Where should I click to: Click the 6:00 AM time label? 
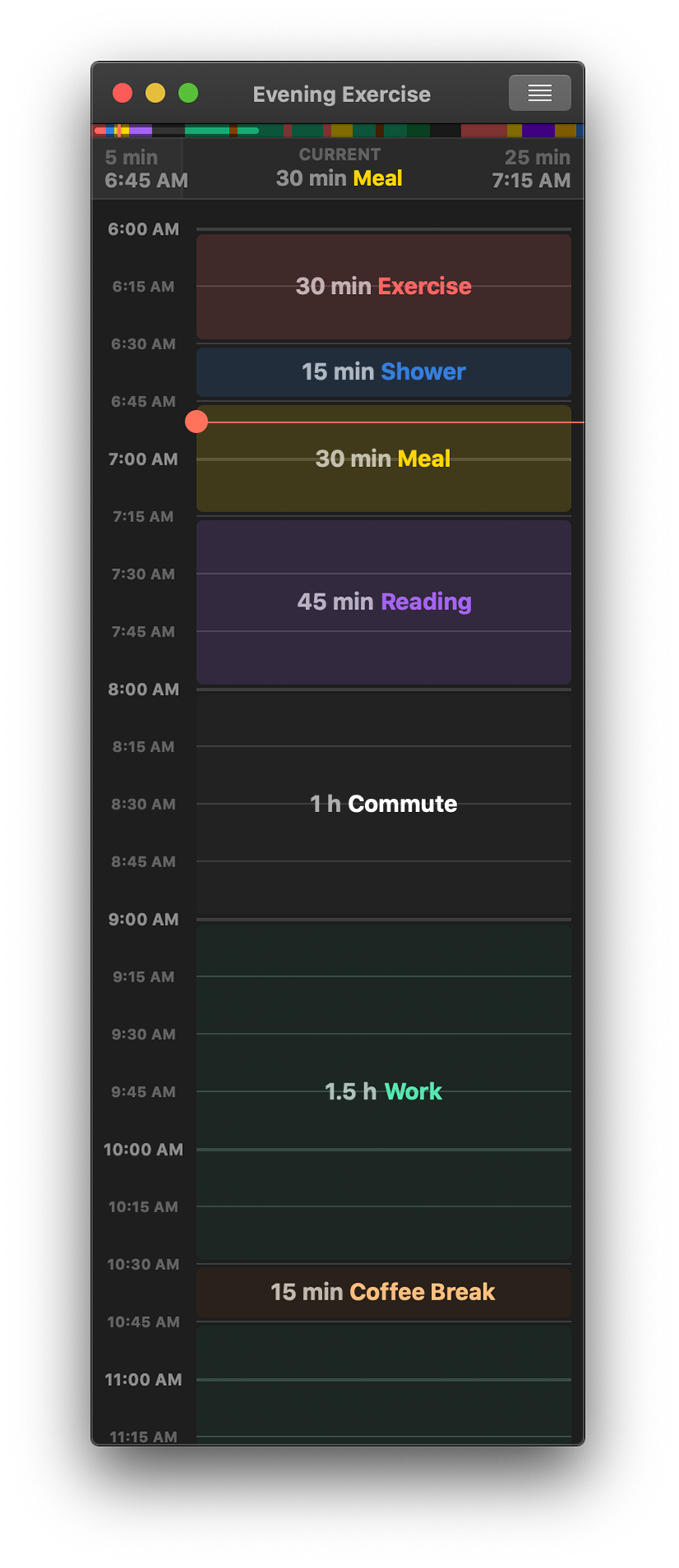[x=142, y=229]
